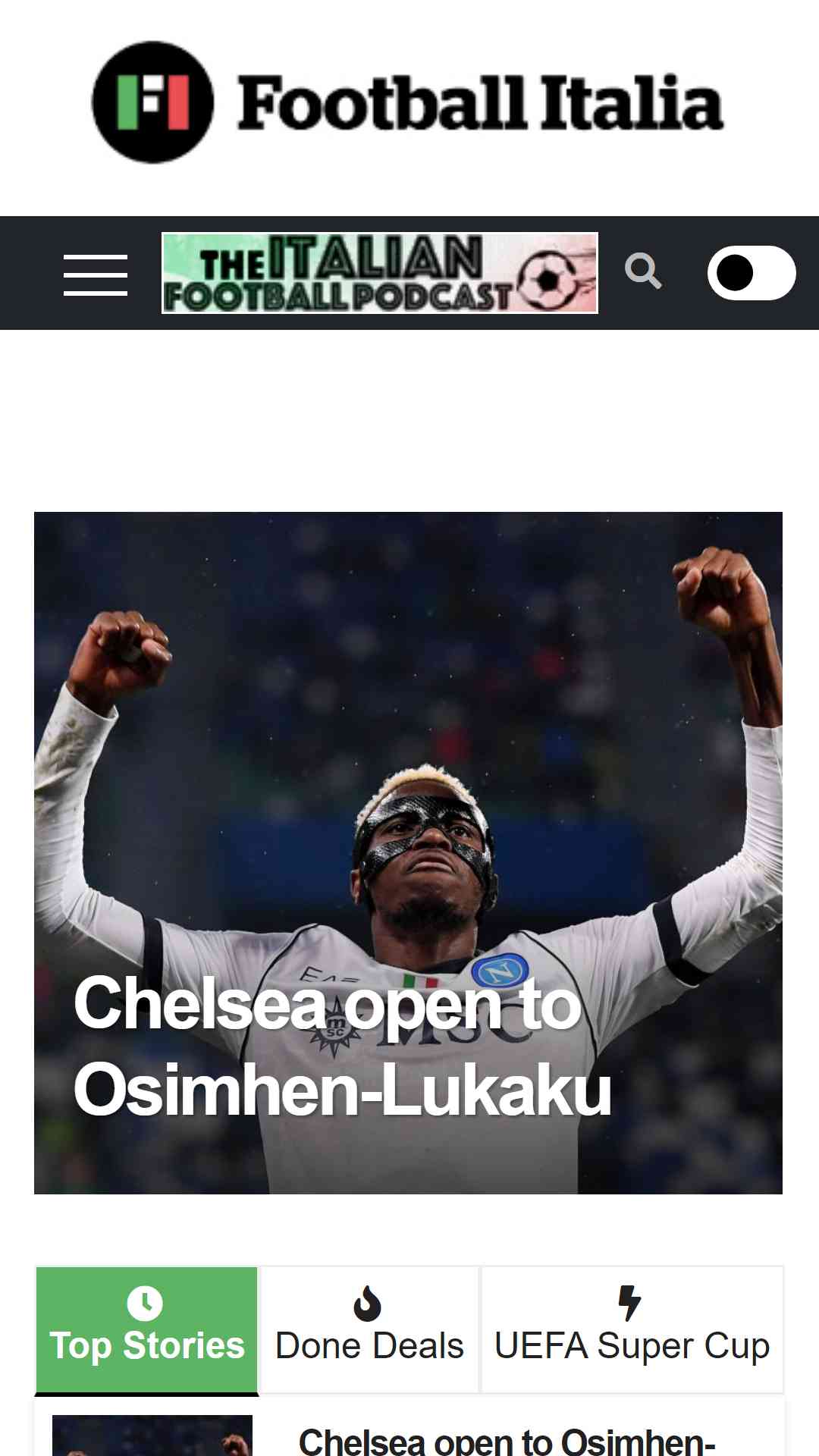Screen dimensions: 819x1456
Task: Switch to the Done Deals tab
Action: 369,1329
